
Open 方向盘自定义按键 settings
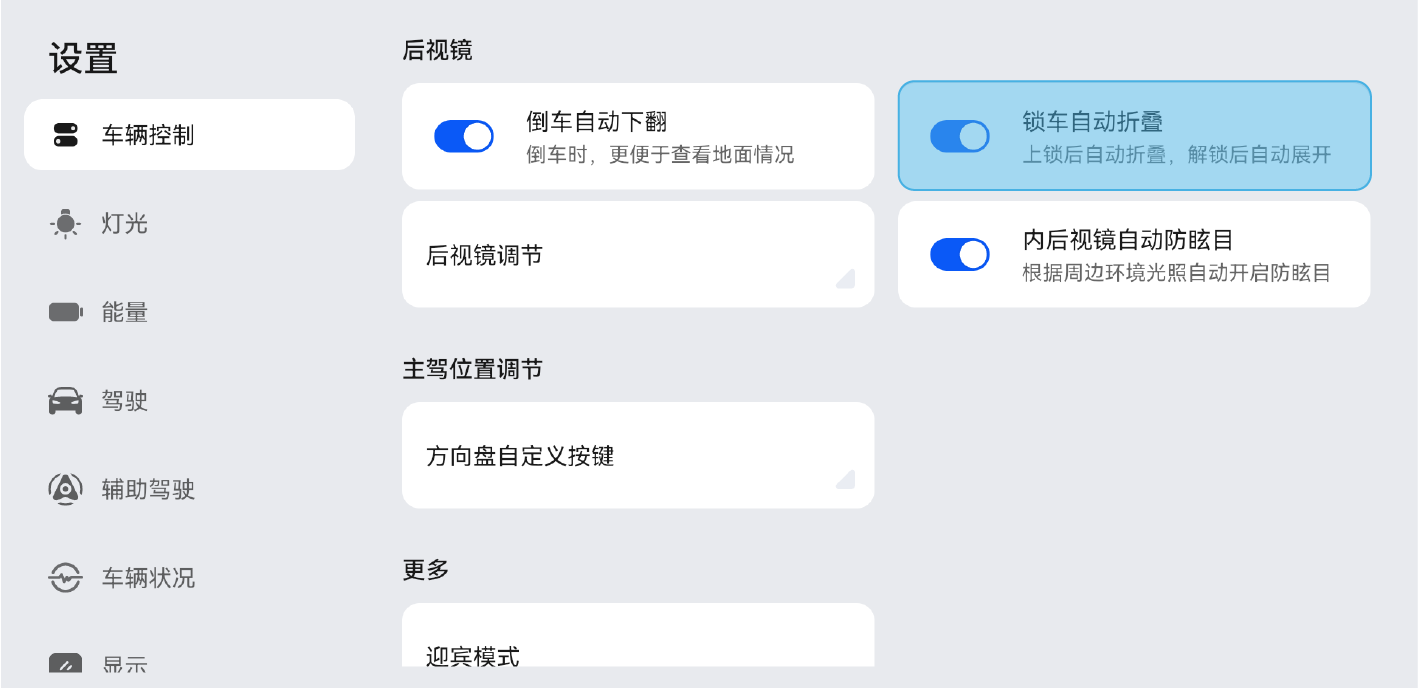click(x=637, y=456)
